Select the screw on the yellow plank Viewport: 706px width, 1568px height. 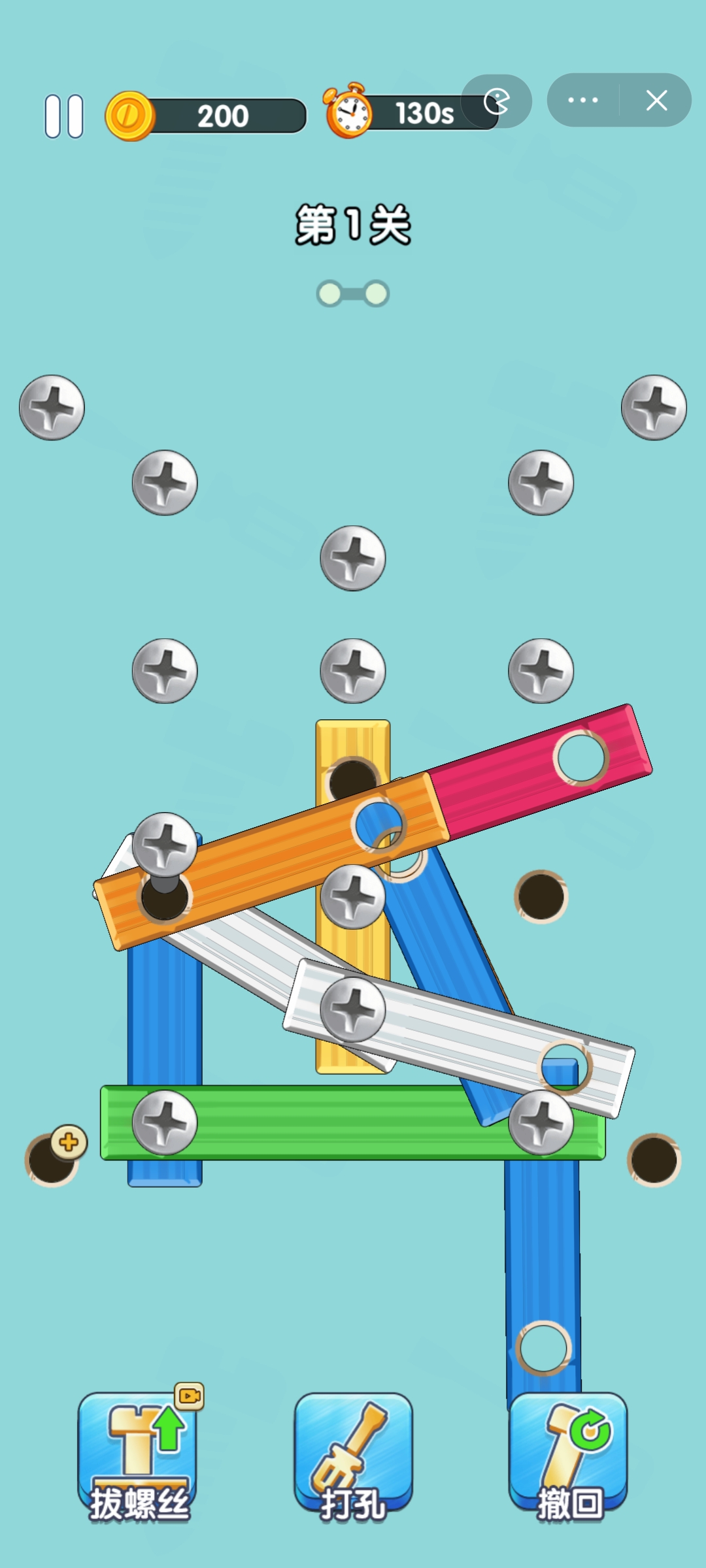click(353, 896)
